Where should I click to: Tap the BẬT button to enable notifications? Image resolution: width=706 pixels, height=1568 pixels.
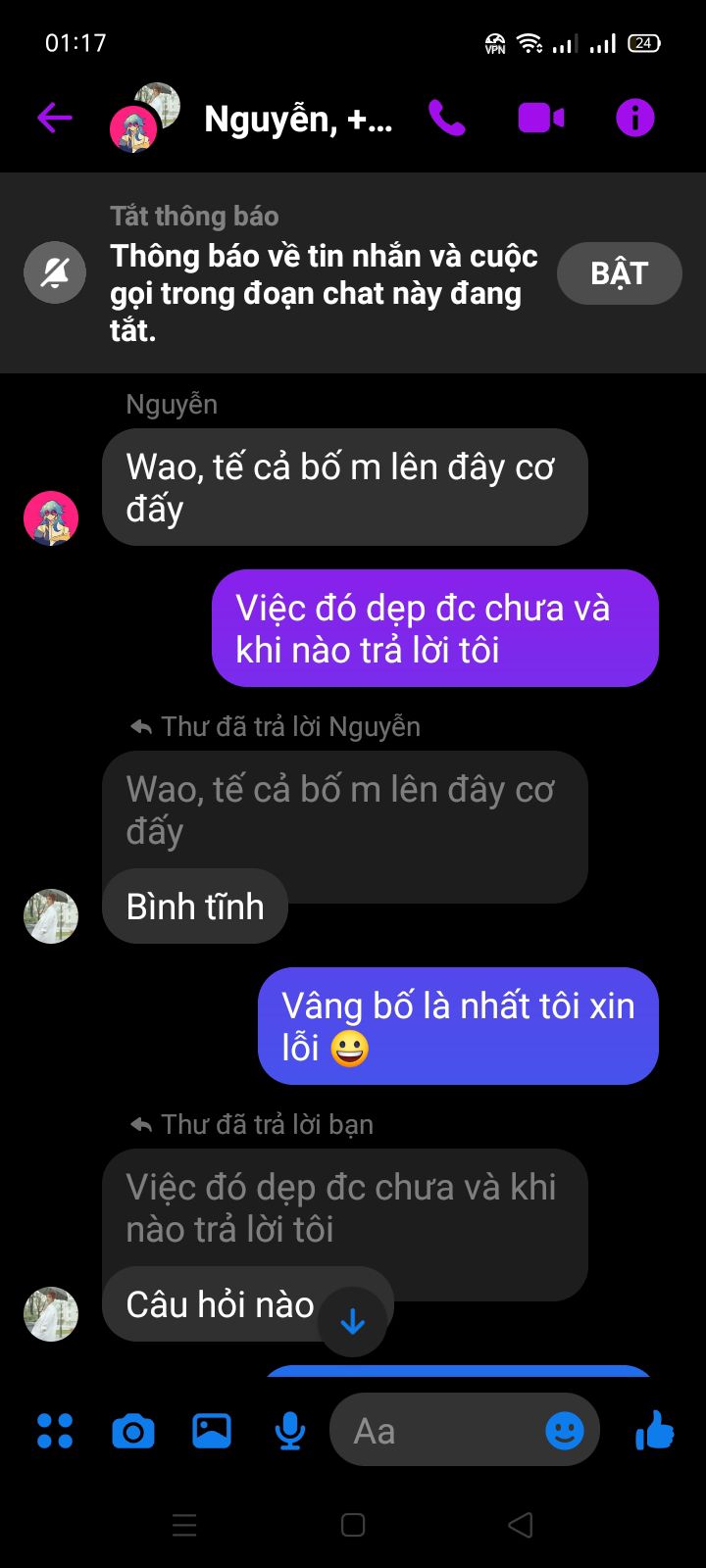(x=619, y=273)
